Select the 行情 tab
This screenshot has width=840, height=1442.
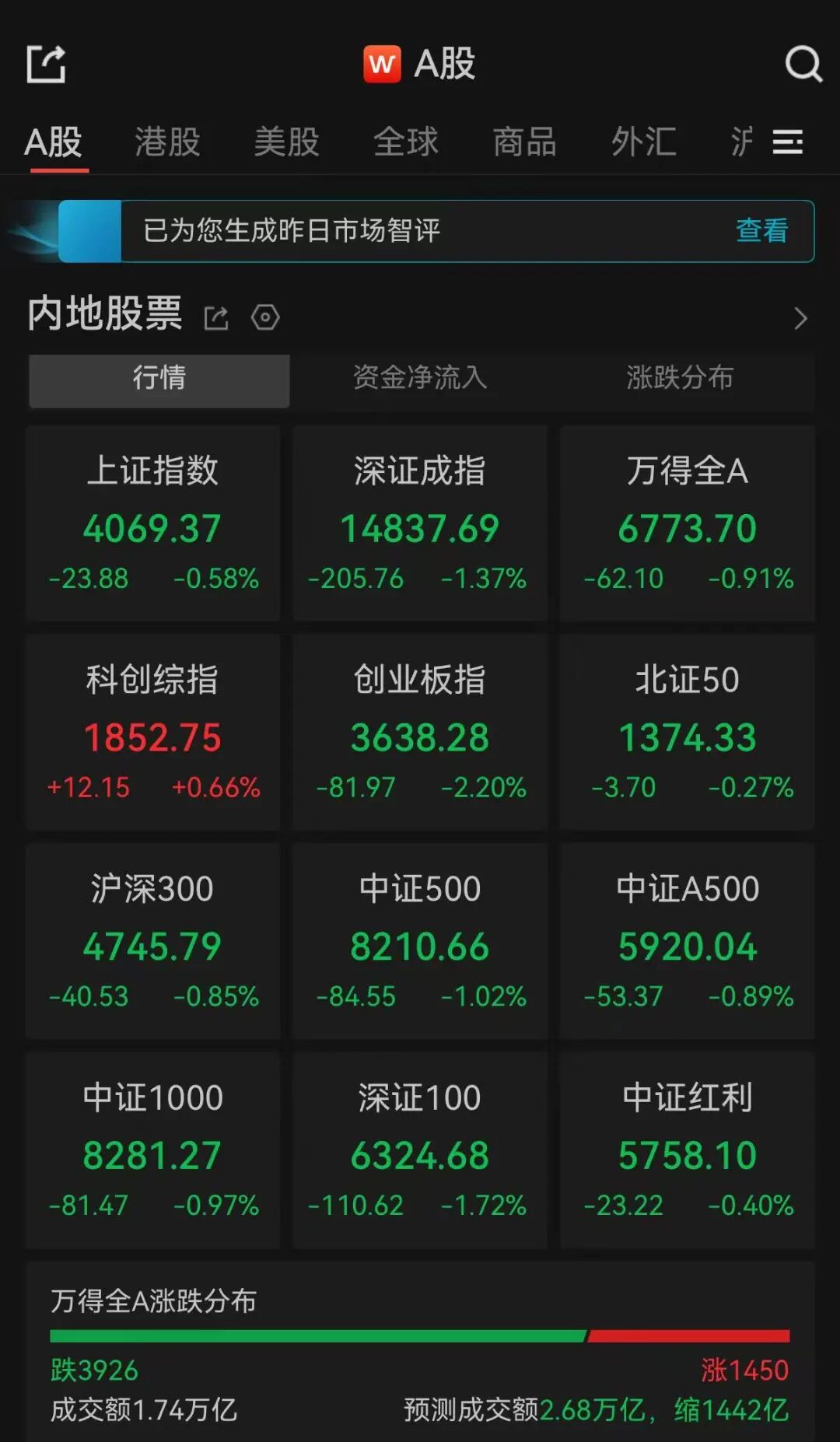click(x=159, y=380)
